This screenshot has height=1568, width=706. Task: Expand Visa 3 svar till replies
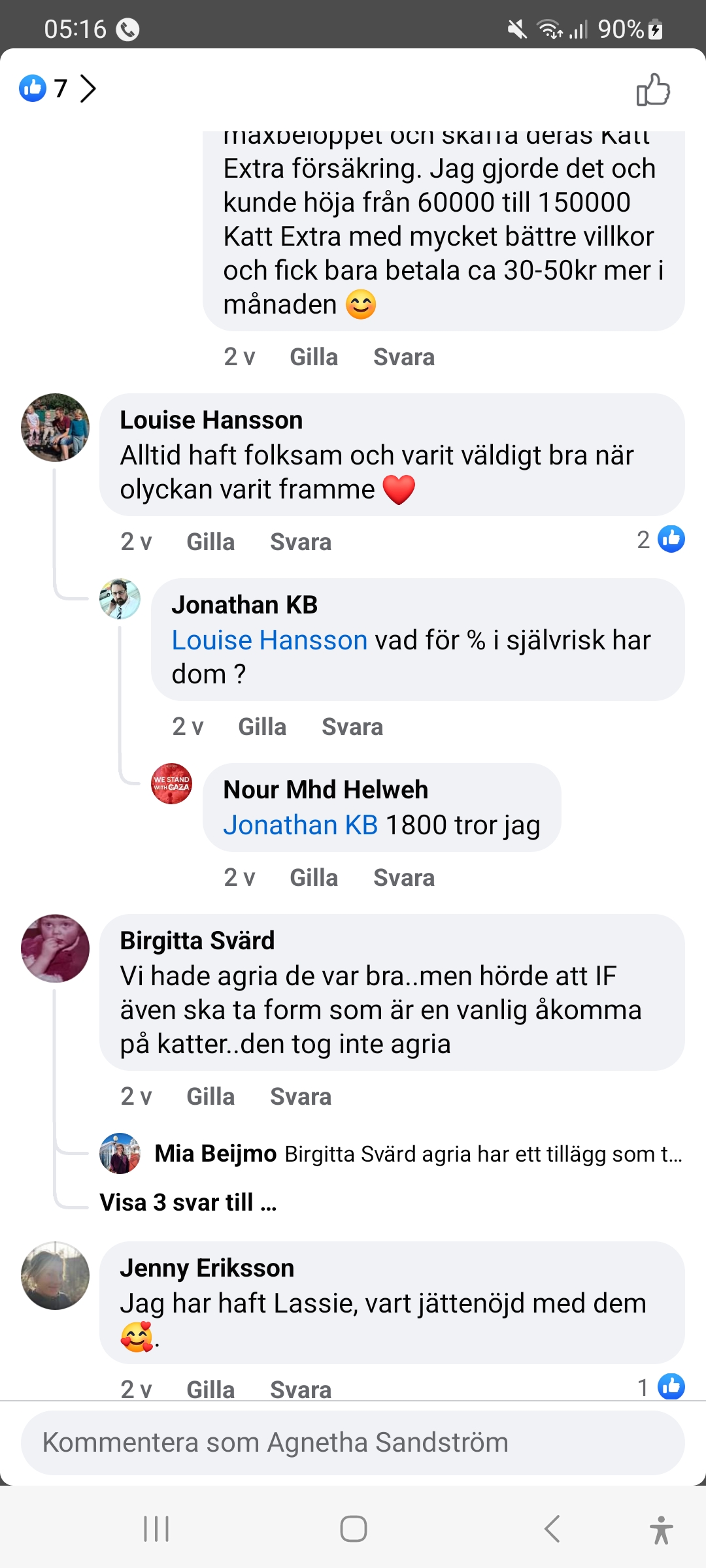point(188,1202)
